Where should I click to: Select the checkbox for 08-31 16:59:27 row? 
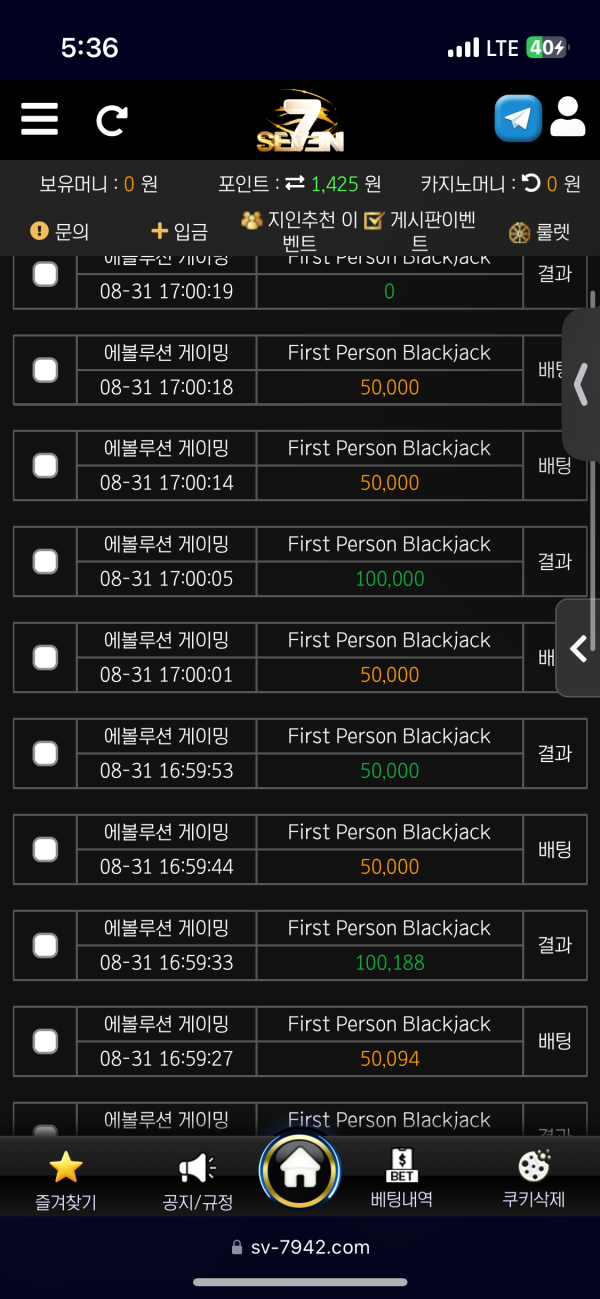(45, 1042)
